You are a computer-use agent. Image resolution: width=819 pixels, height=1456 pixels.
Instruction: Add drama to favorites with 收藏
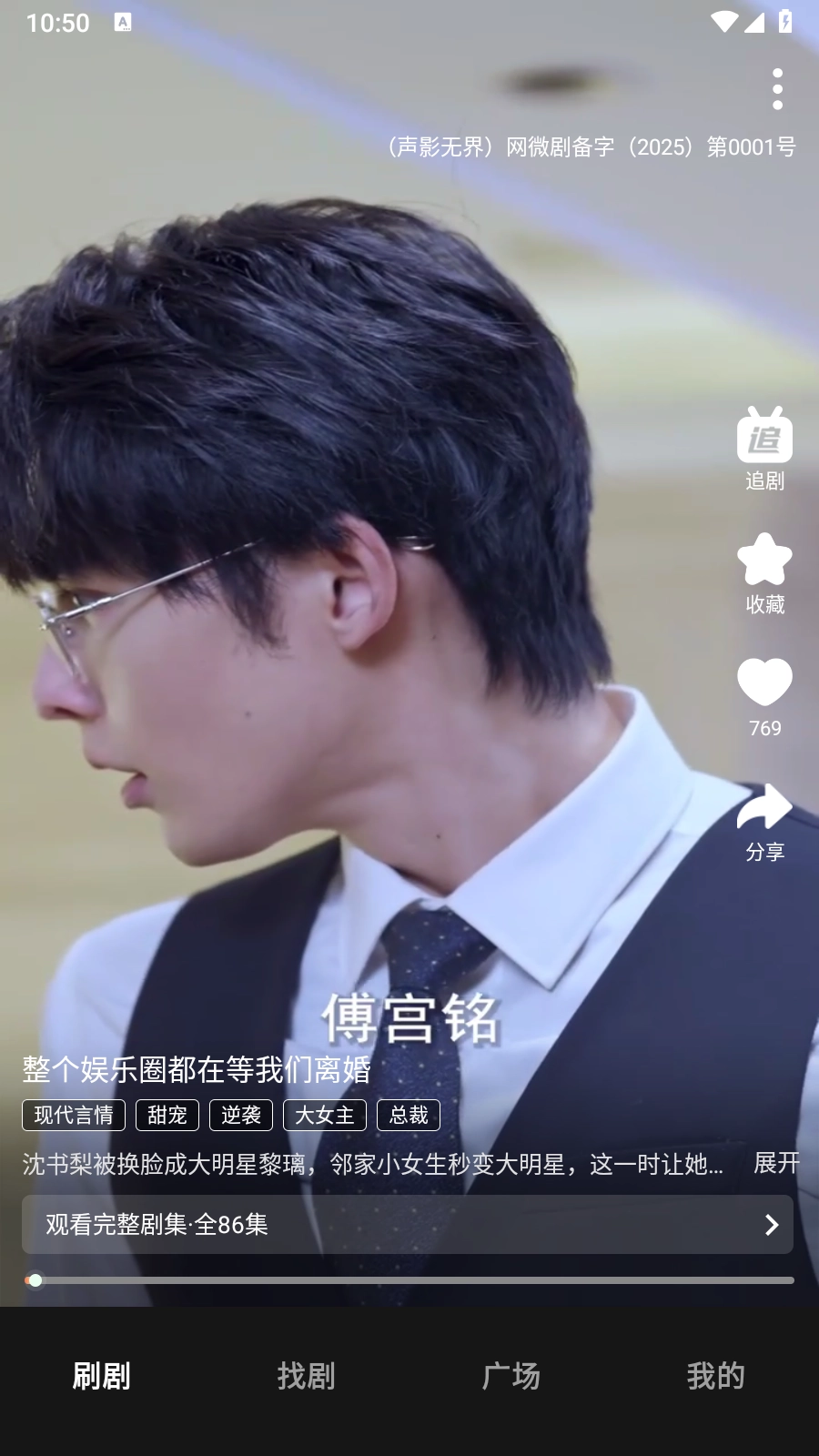(x=764, y=572)
